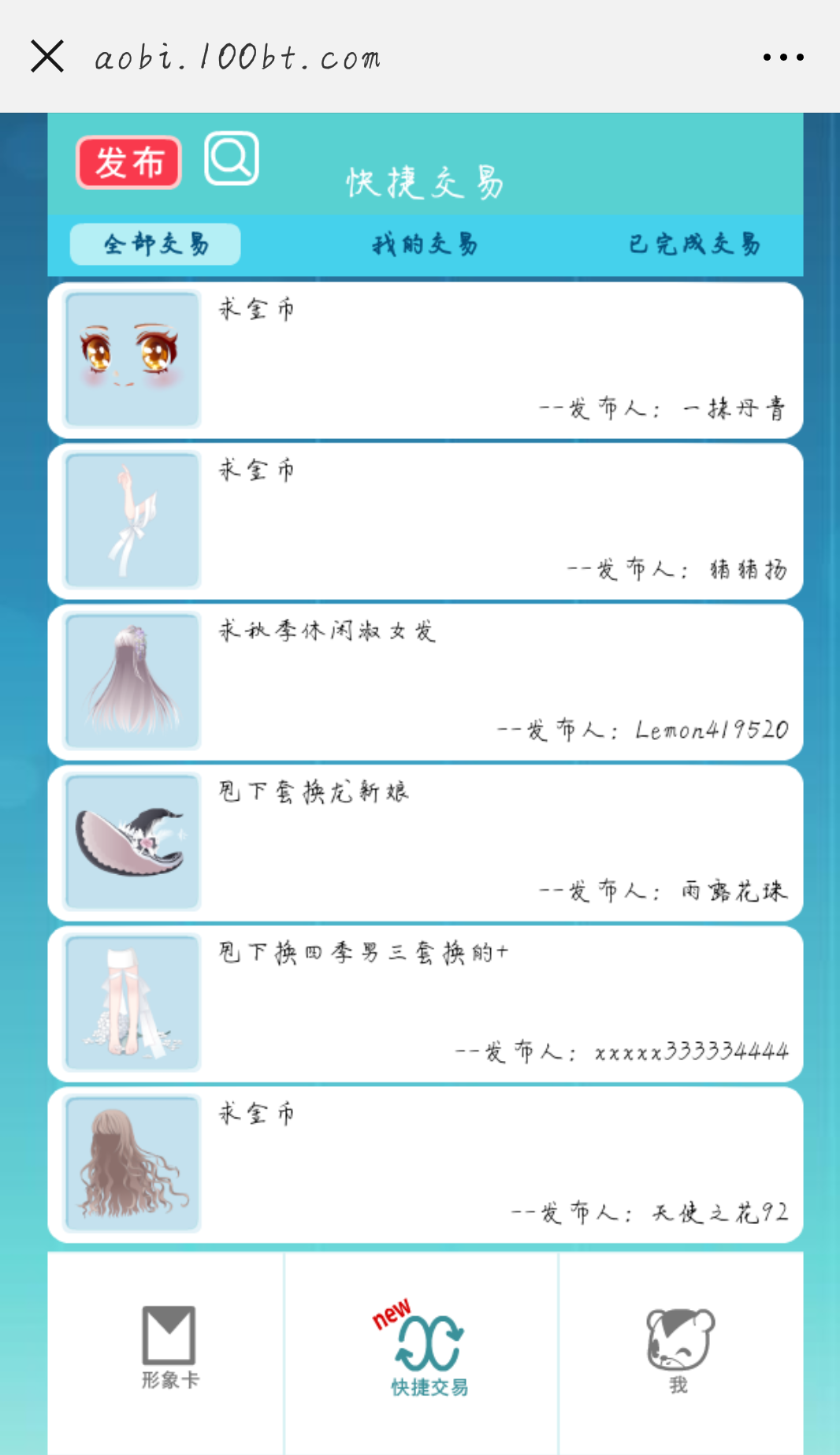Switch to the 我的交易 tab
The image size is (840, 1455).
[425, 244]
